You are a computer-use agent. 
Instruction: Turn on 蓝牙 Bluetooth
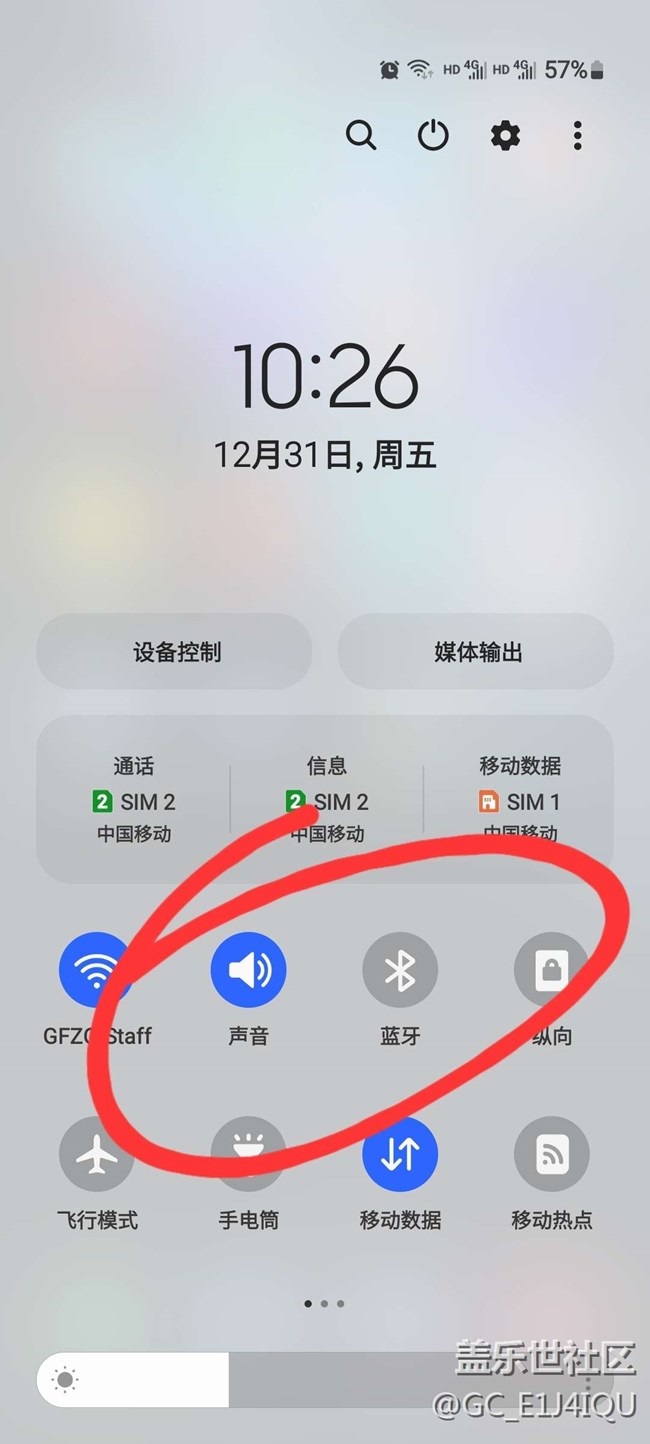pos(400,969)
